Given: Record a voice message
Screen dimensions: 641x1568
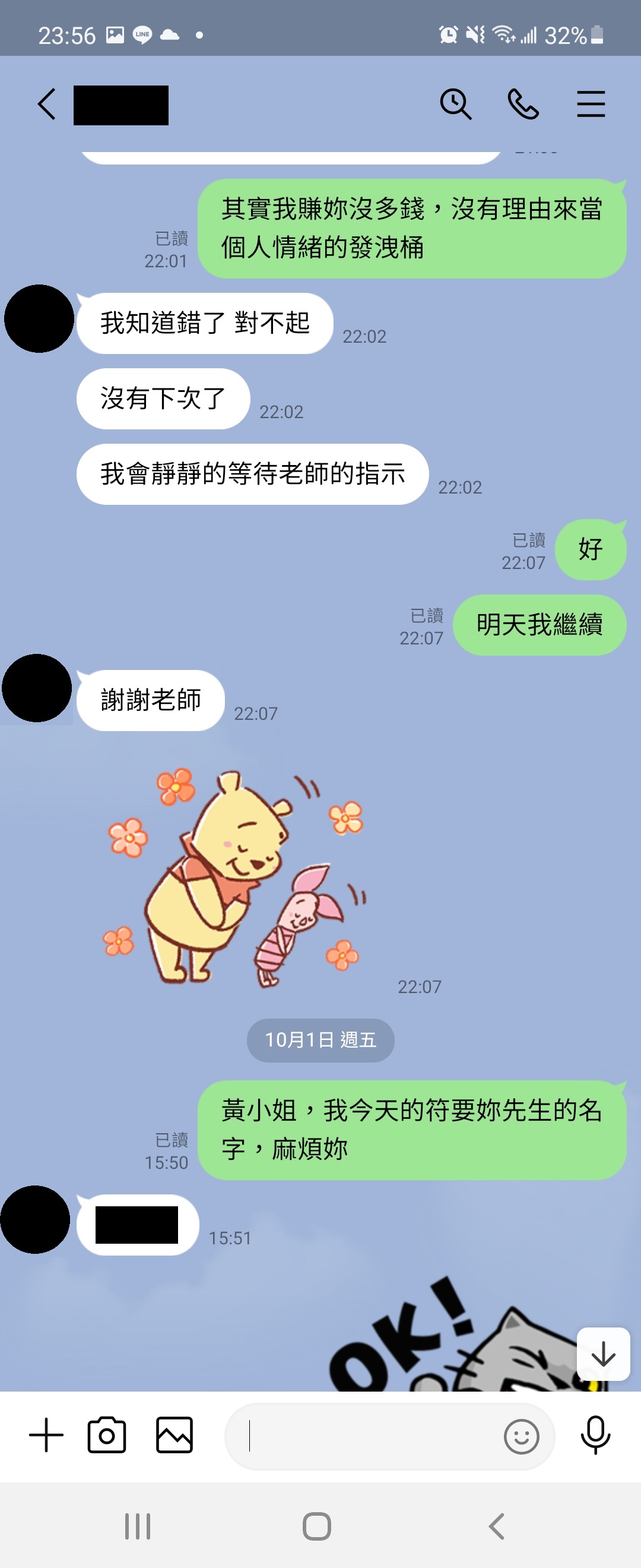Looking at the screenshot, I should 595,1436.
